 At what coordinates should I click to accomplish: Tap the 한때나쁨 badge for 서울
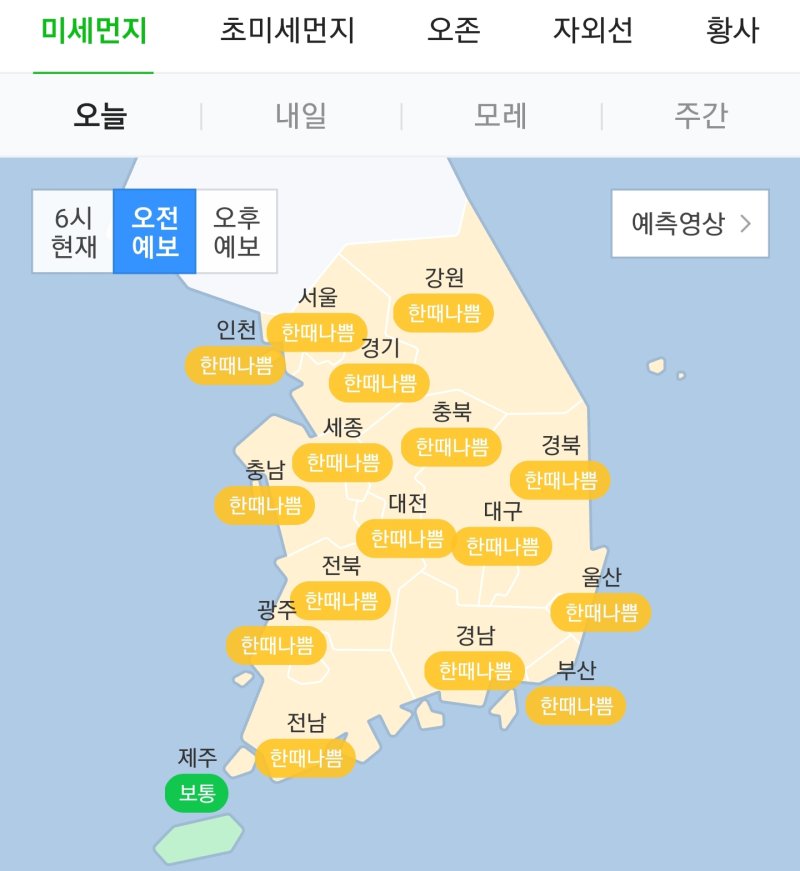(317, 333)
